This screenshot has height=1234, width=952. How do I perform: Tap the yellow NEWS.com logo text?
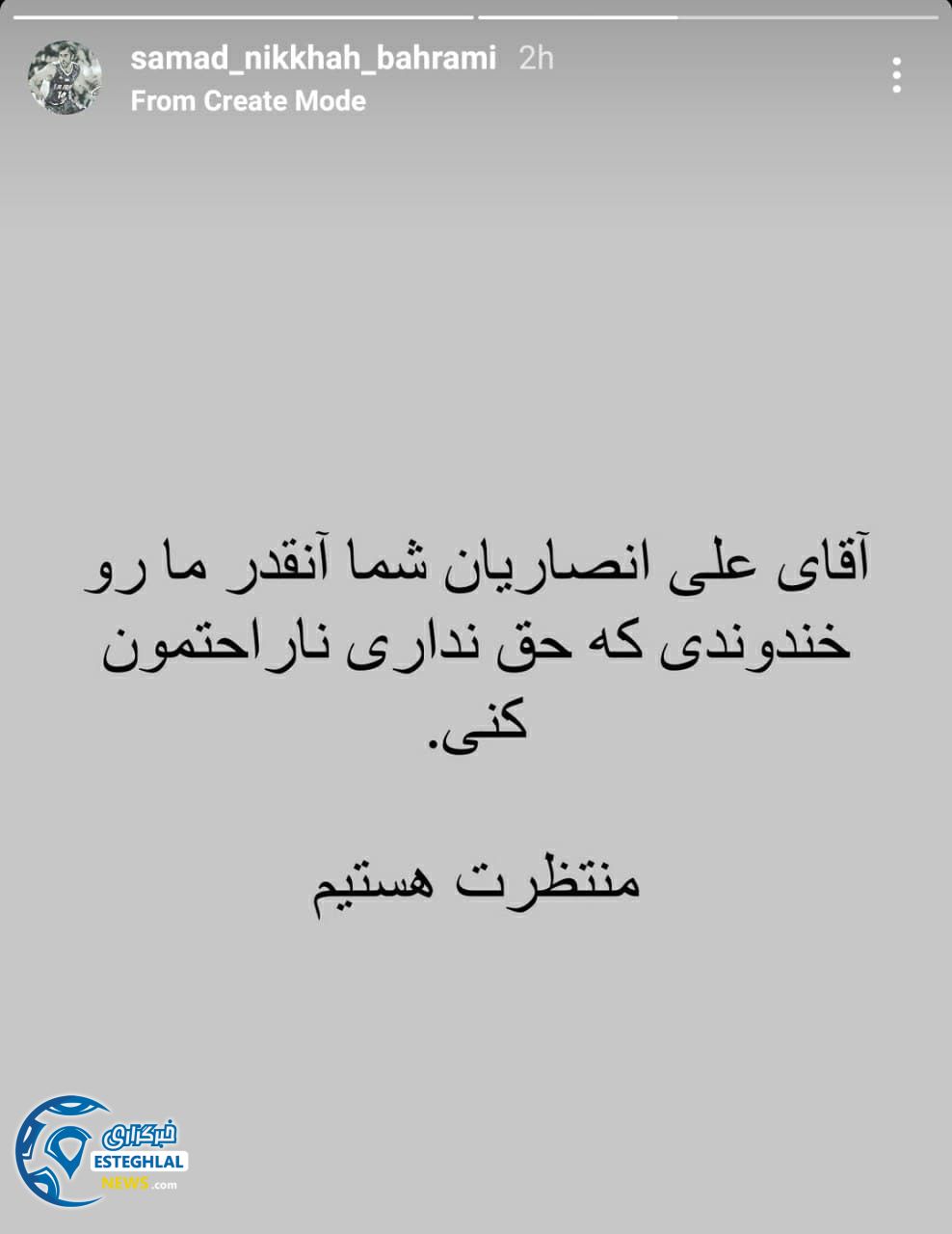(x=141, y=1183)
